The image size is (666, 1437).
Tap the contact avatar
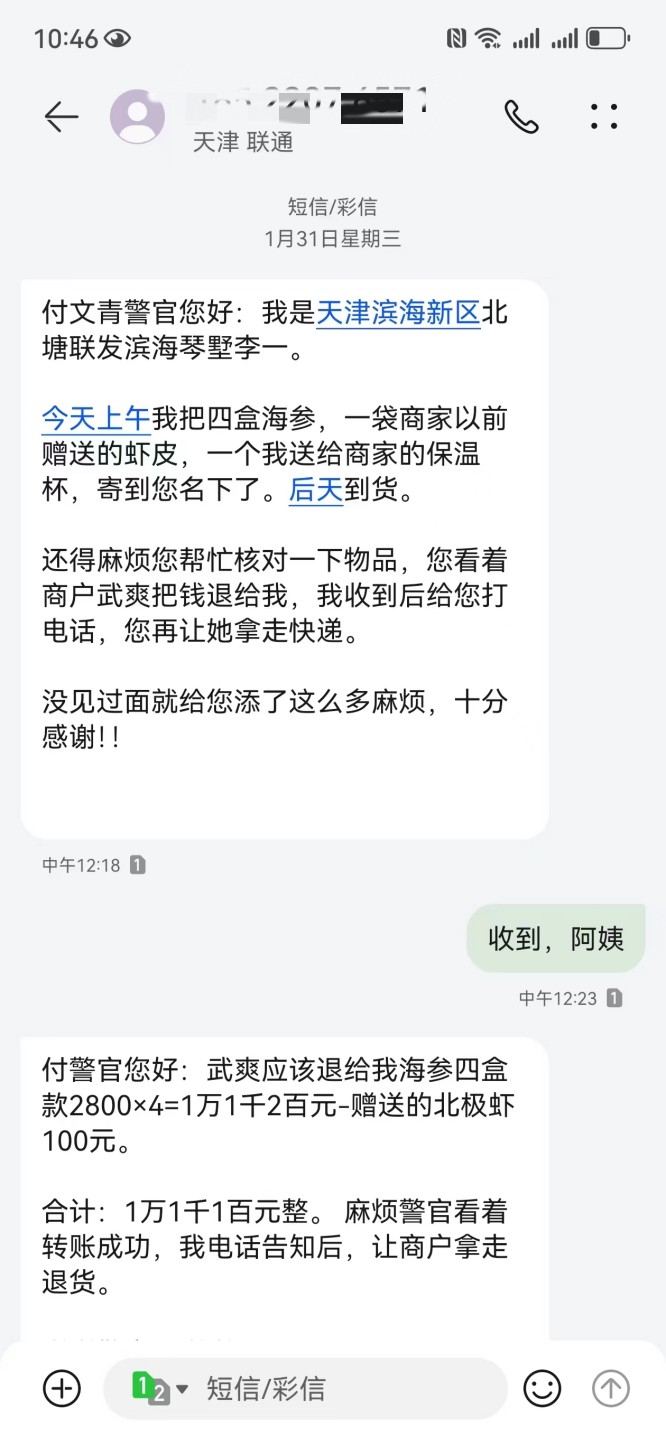coord(137,117)
